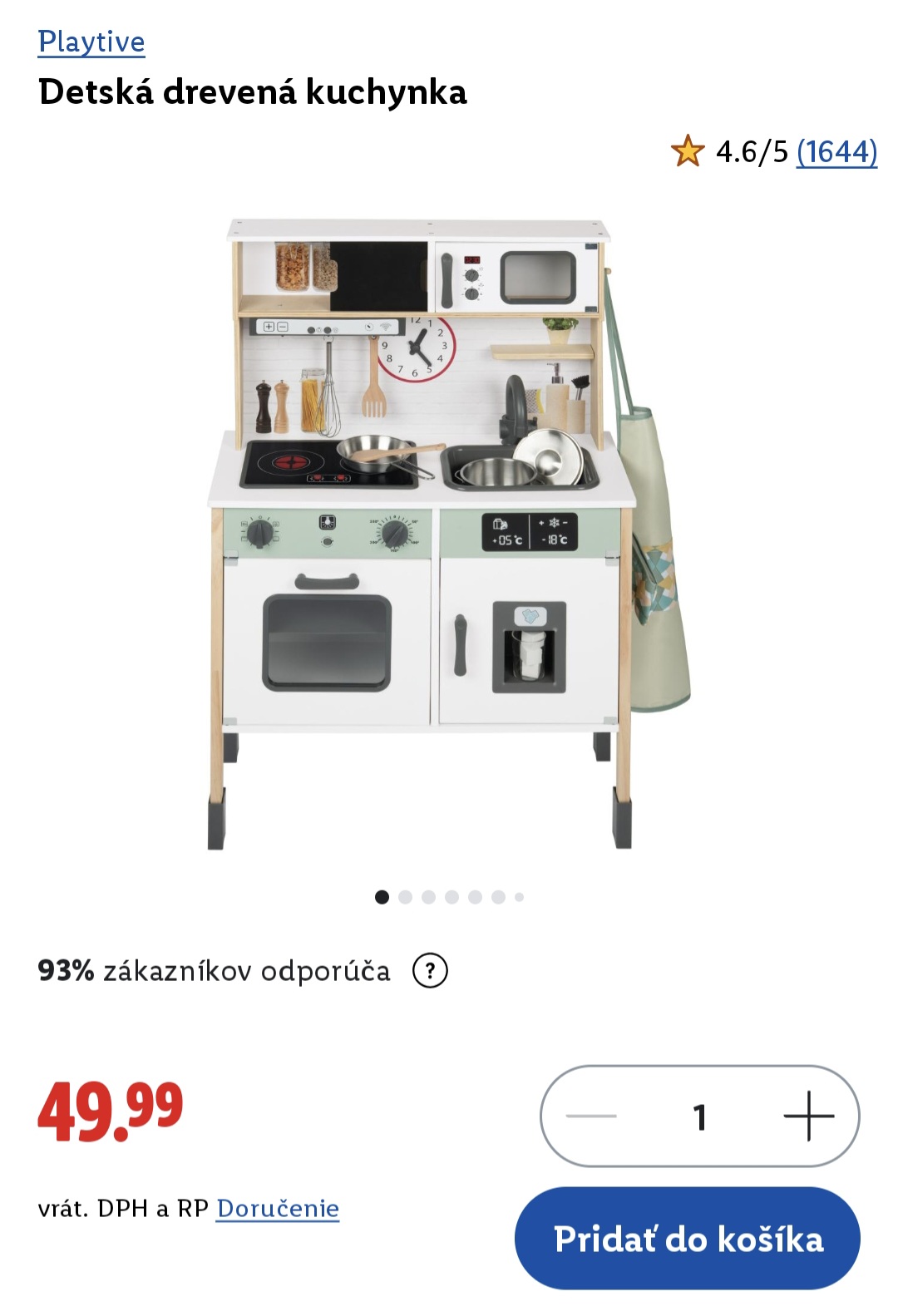Viewport: 898px width, 1316px height.
Task: Tap the question mark next to recommendations
Action: pyautogui.click(x=430, y=970)
